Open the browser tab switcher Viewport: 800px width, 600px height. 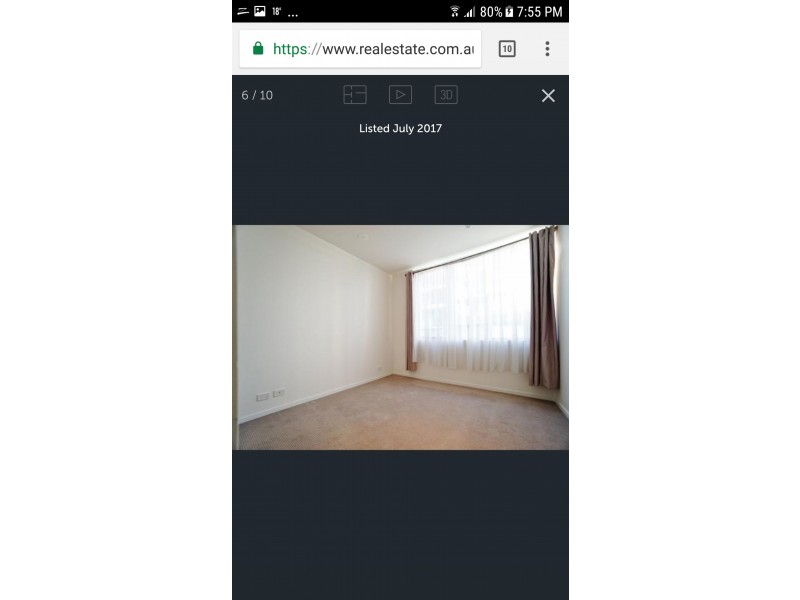(507, 49)
